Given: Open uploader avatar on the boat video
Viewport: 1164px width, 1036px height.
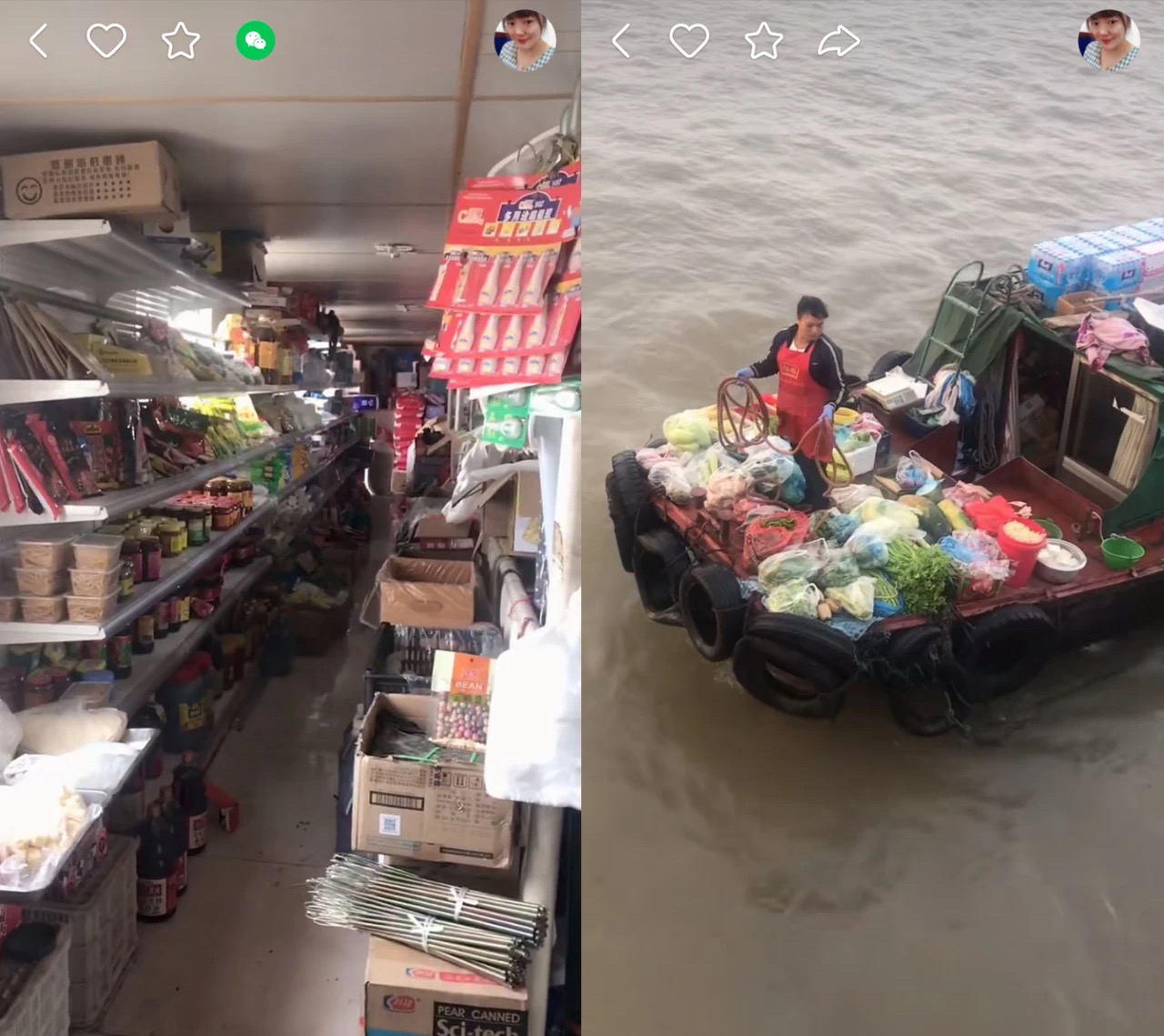Looking at the screenshot, I should [1109, 41].
